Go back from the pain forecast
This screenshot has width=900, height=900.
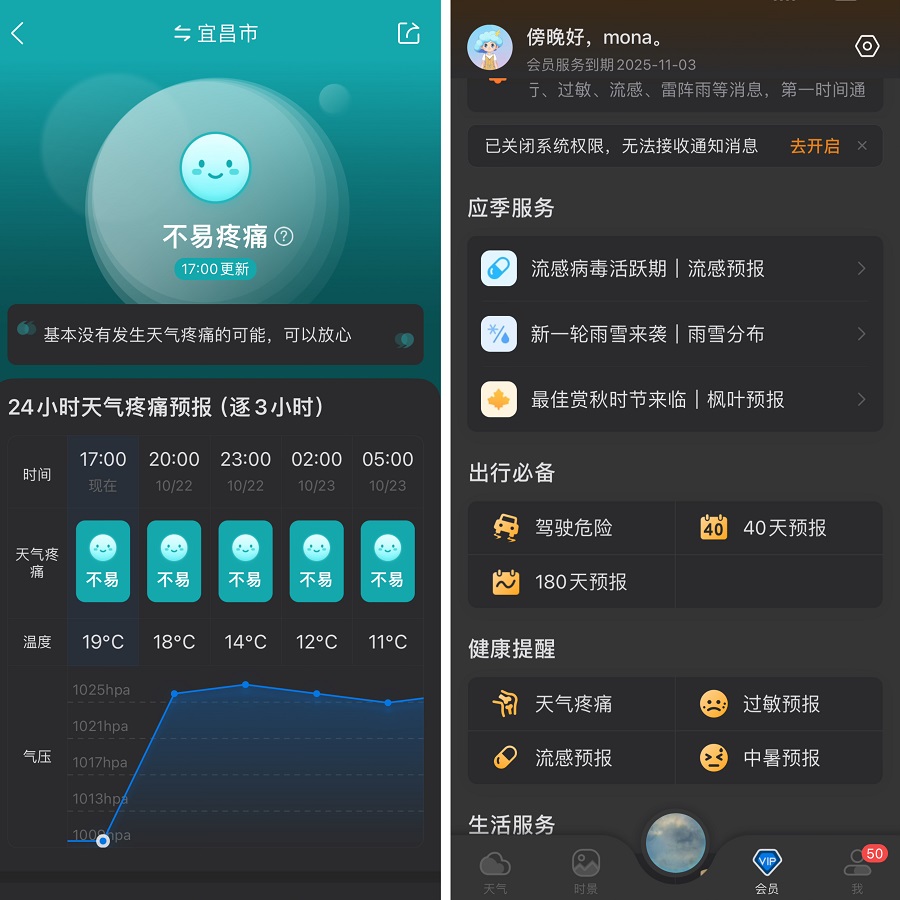pos(18,33)
